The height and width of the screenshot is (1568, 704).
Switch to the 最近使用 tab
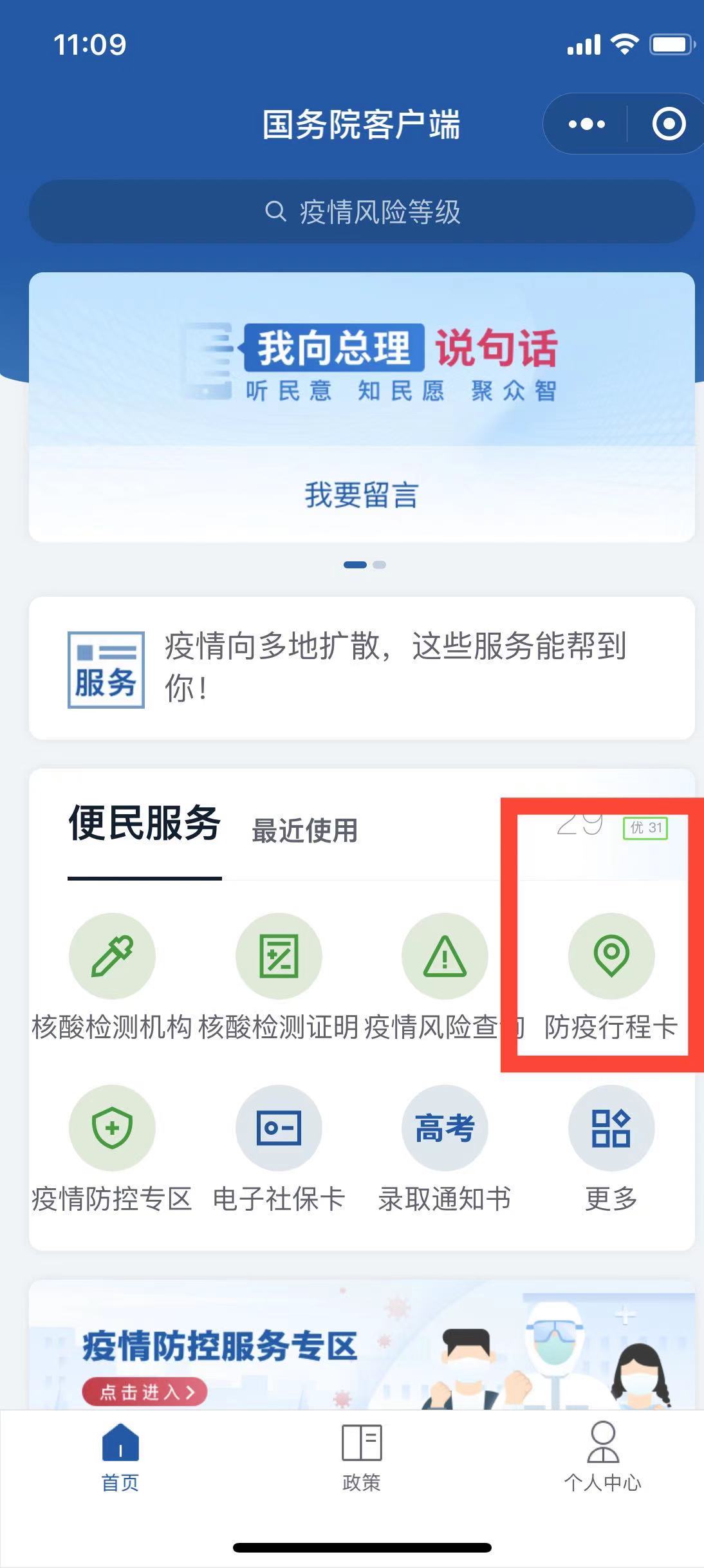304,830
